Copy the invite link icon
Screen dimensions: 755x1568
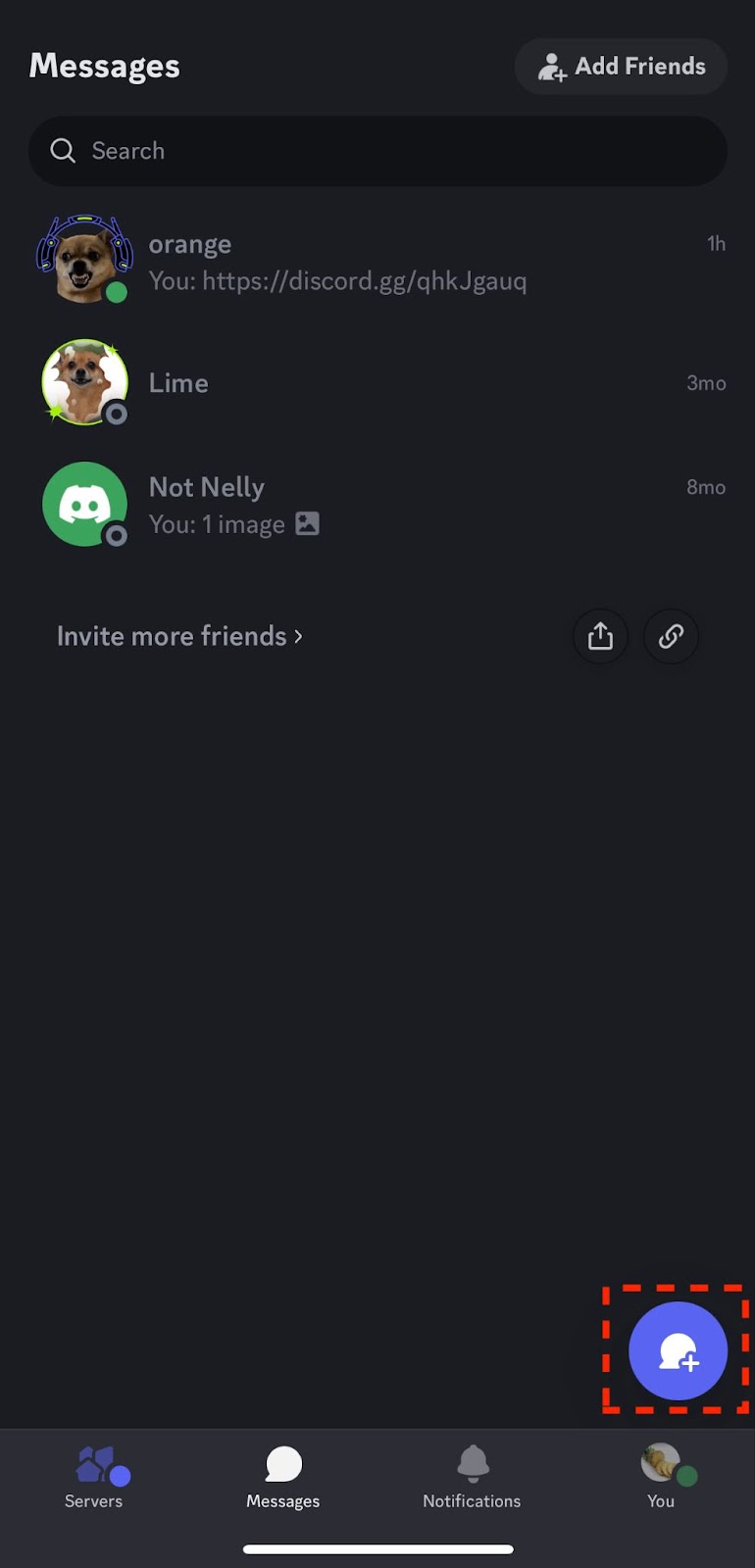pyautogui.click(x=671, y=636)
